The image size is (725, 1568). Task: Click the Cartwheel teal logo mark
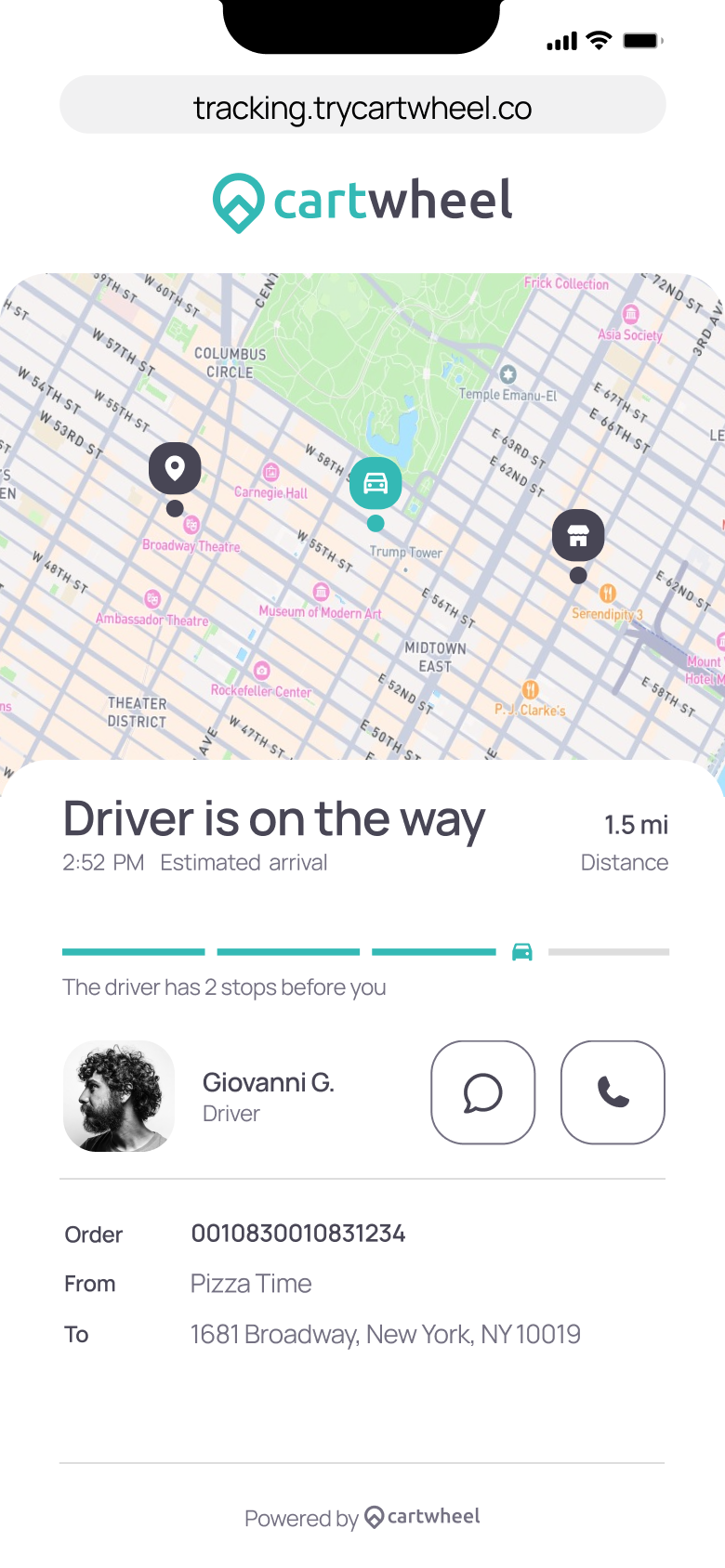click(x=239, y=199)
